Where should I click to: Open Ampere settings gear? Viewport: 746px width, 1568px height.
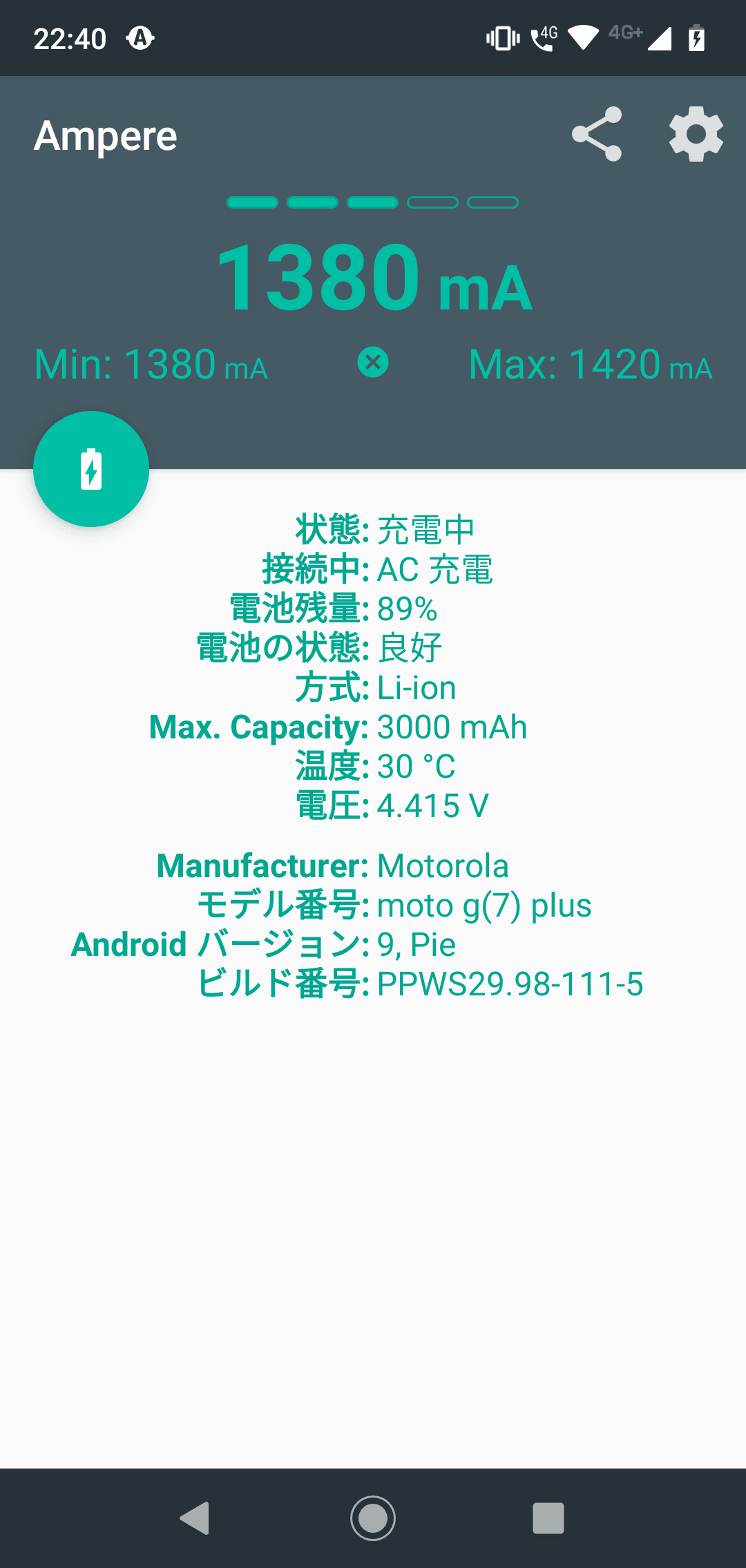(696, 134)
